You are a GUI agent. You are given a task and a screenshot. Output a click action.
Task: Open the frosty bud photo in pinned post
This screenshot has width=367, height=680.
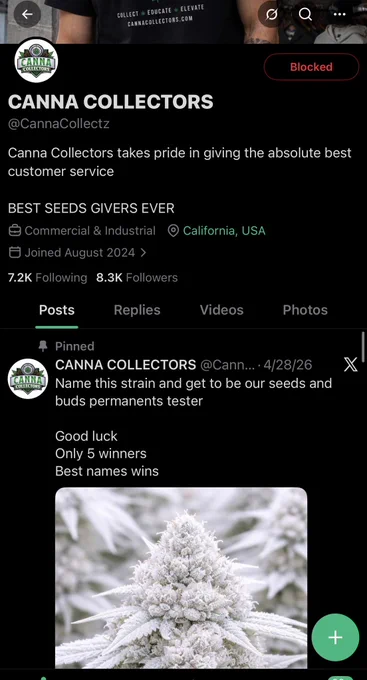(x=181, y=578)
